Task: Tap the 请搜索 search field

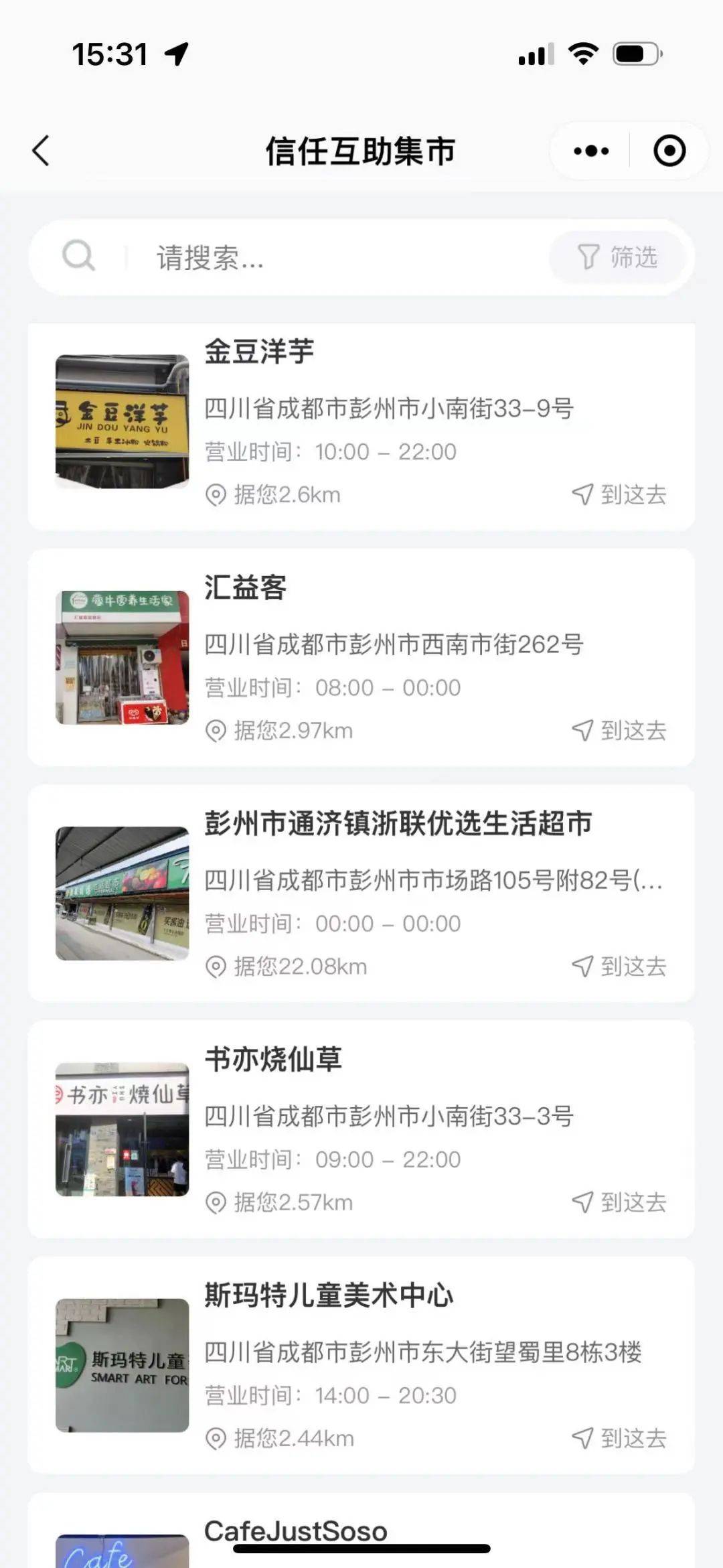Action: pos(335,258)
